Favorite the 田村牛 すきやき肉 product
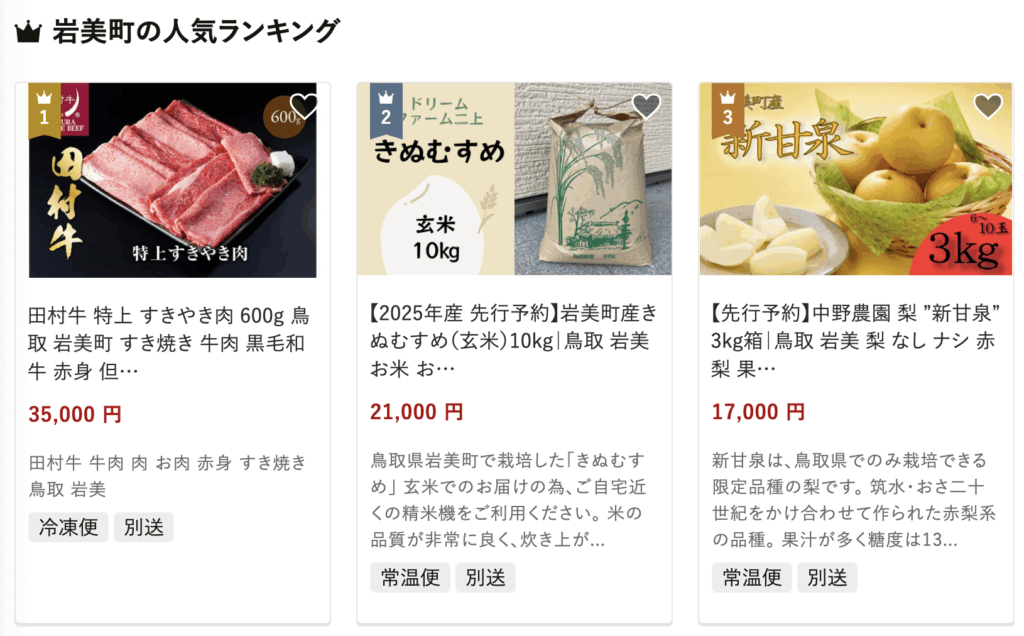The width and height of the screenshot is (1024, 636). [x=304, y=105]
